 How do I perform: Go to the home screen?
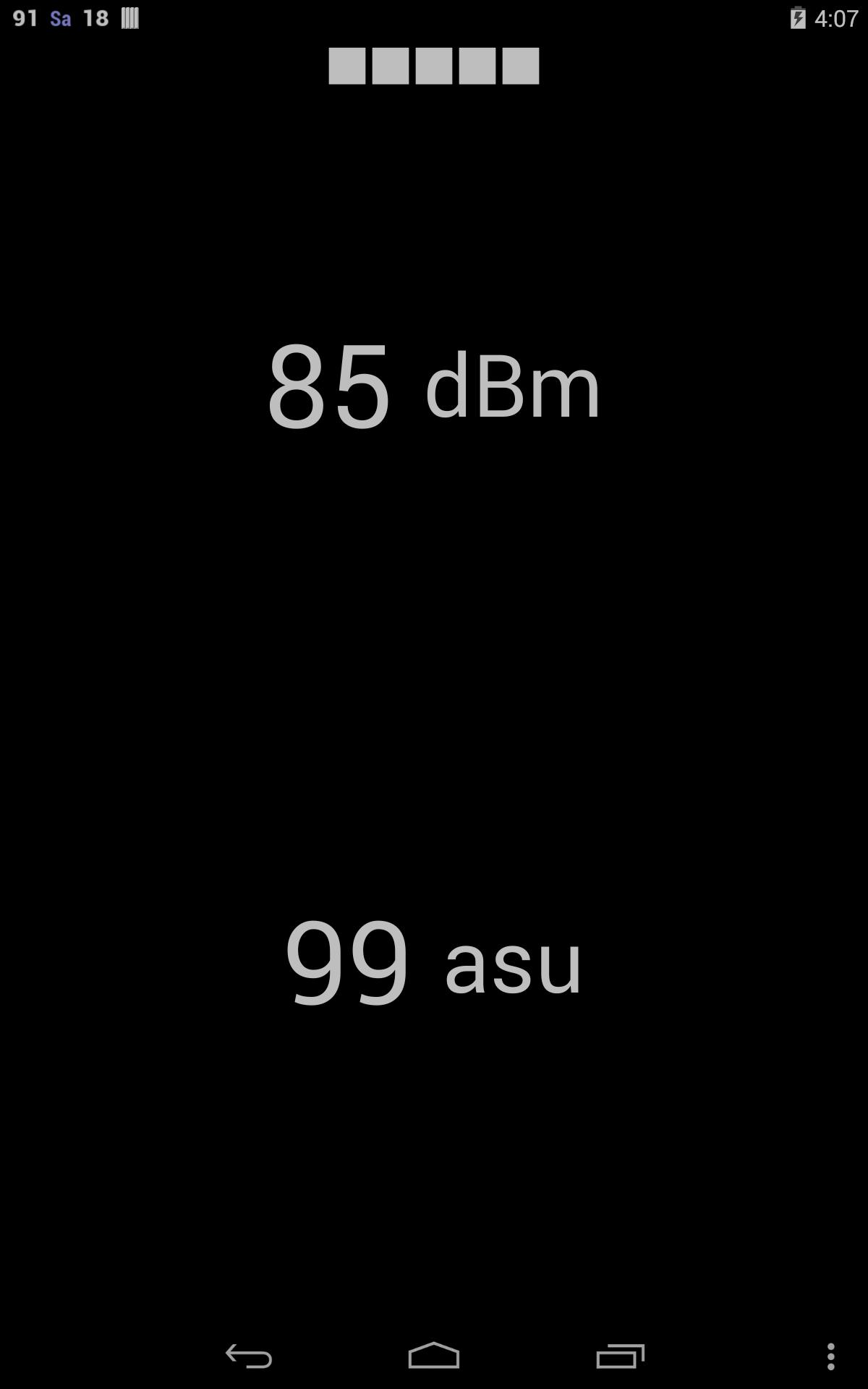point(434,1356)
